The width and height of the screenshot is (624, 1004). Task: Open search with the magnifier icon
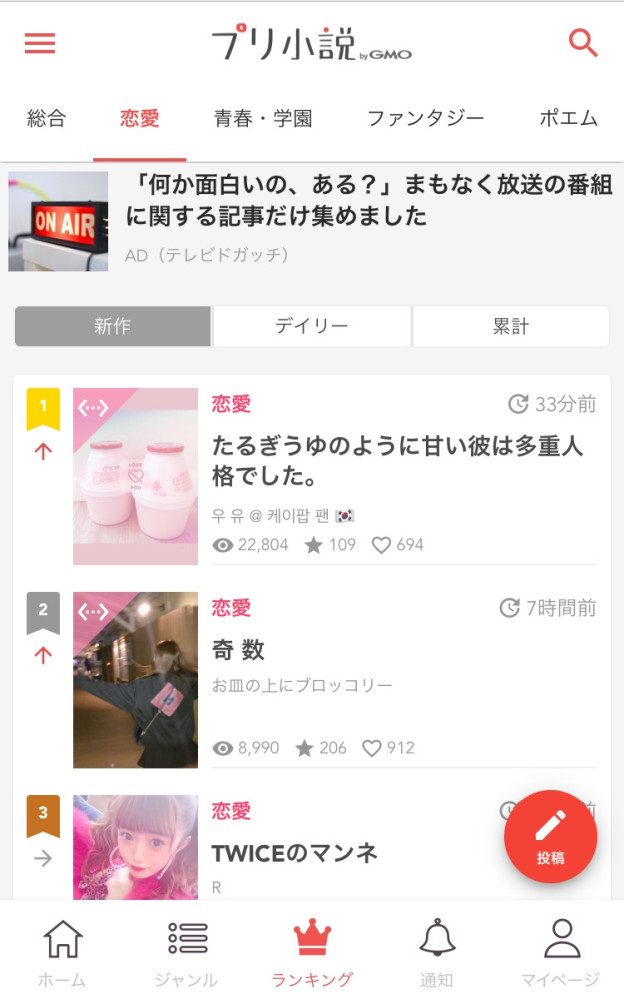tap(582, 44)
